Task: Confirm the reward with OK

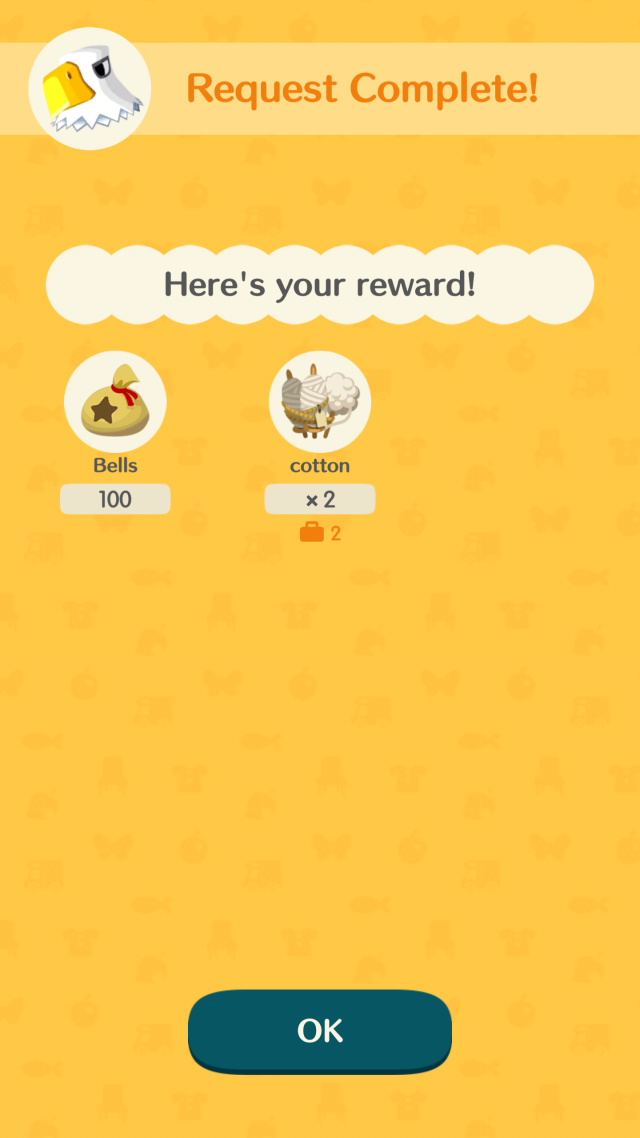Action: click(x=320, y=1030)
